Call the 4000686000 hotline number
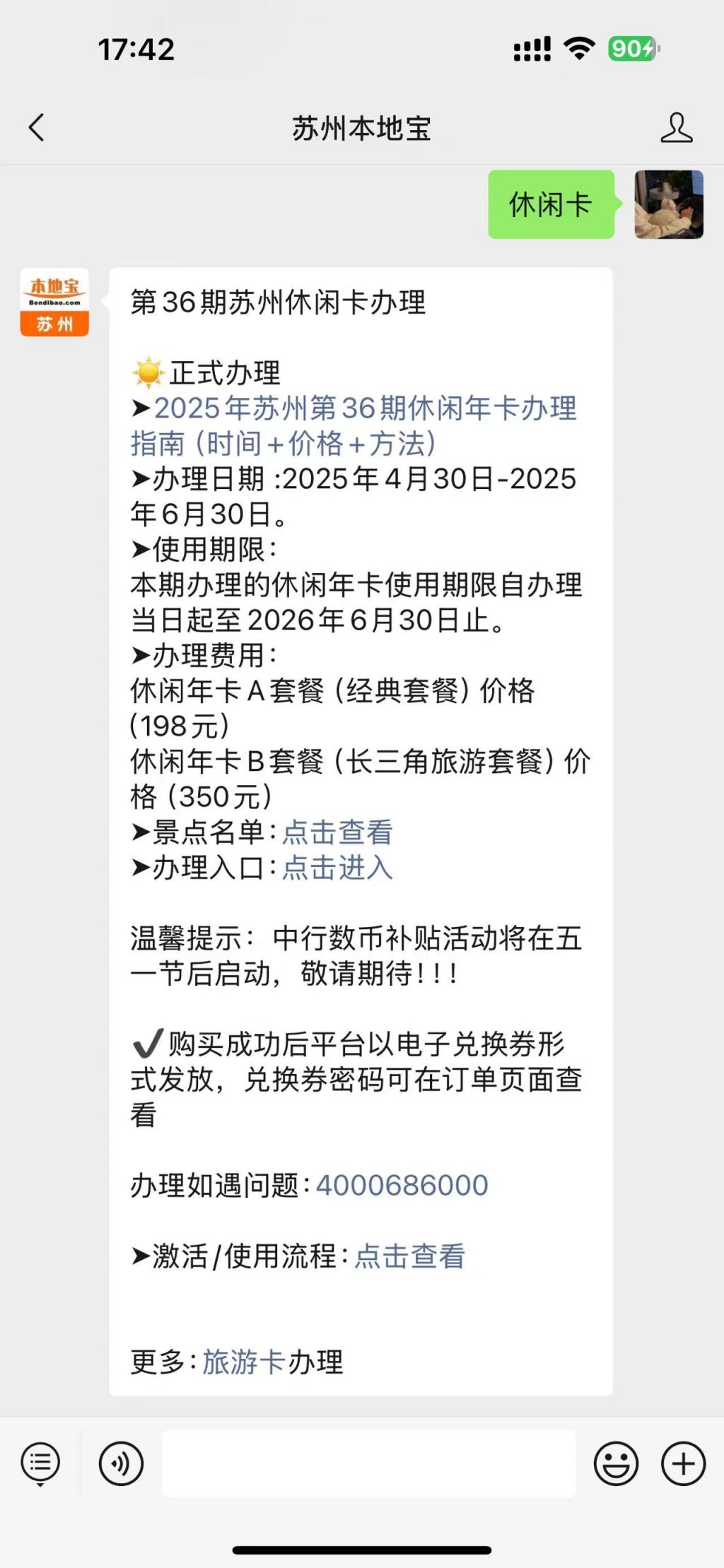The image size is (724, 1568). (x=402, y=1186)
